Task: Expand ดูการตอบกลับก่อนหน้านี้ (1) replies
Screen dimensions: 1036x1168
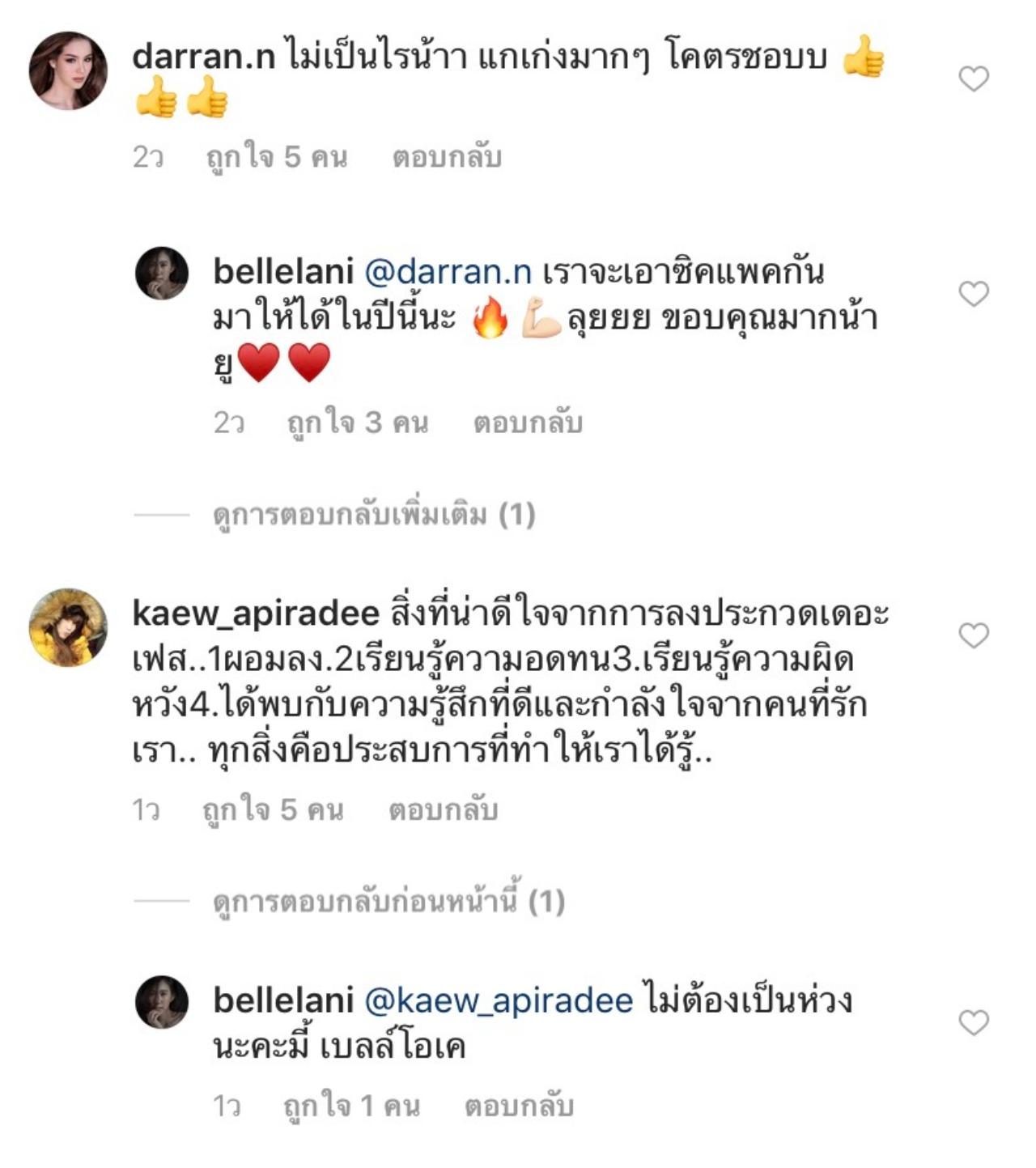Action: coord(388,902)
